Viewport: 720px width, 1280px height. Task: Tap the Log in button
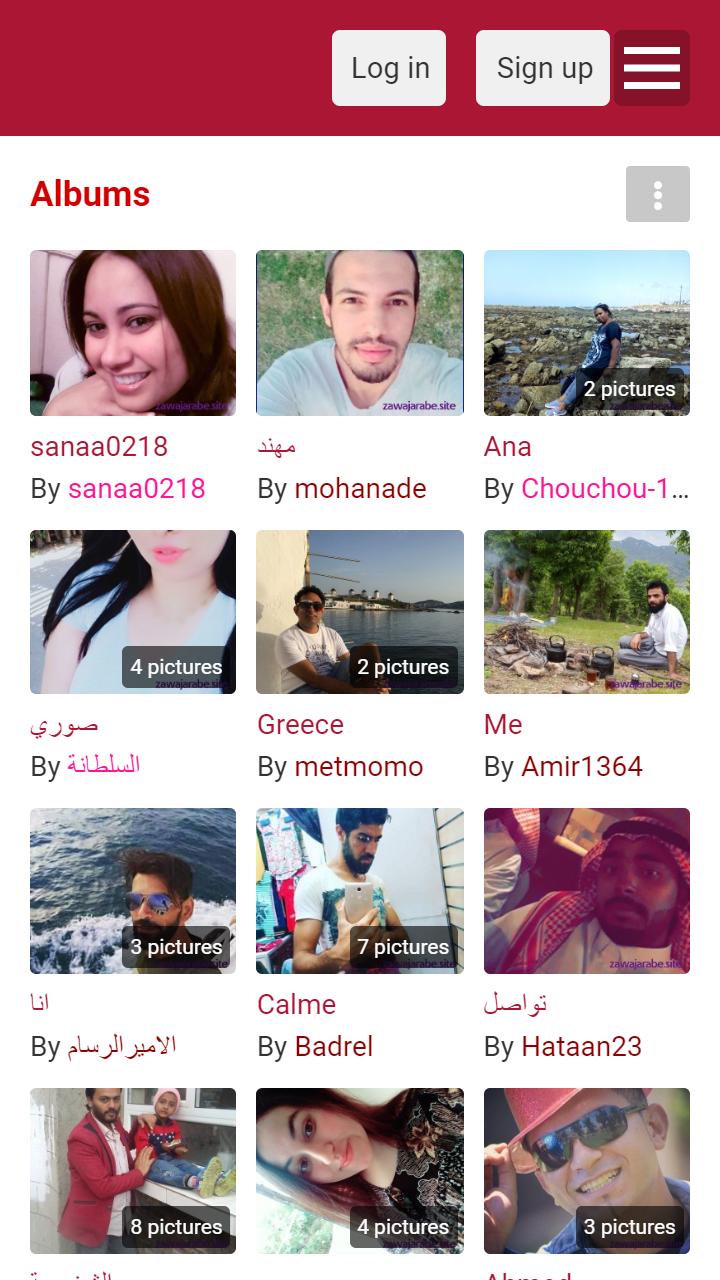389,68
